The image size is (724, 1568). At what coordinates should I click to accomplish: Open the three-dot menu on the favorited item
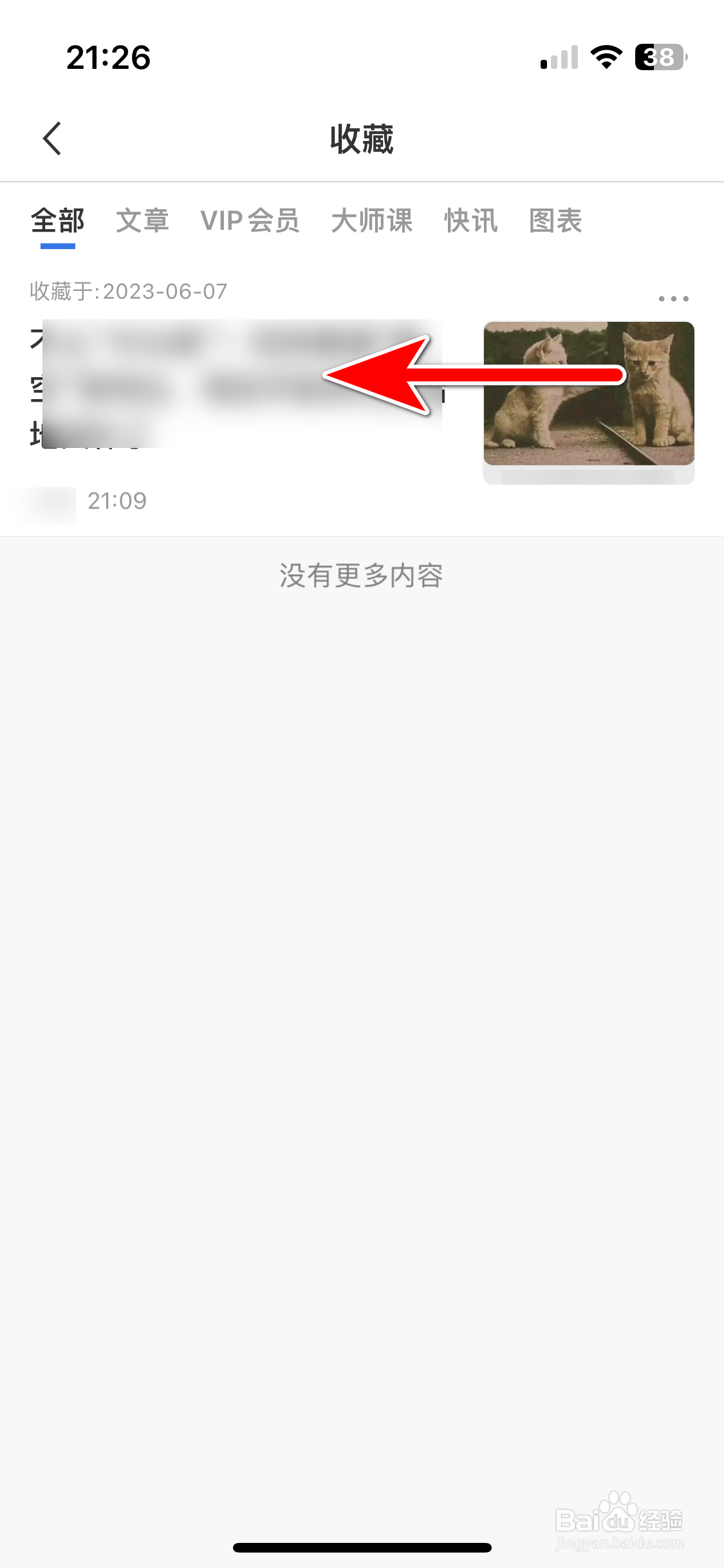click(x=674, y=297)
